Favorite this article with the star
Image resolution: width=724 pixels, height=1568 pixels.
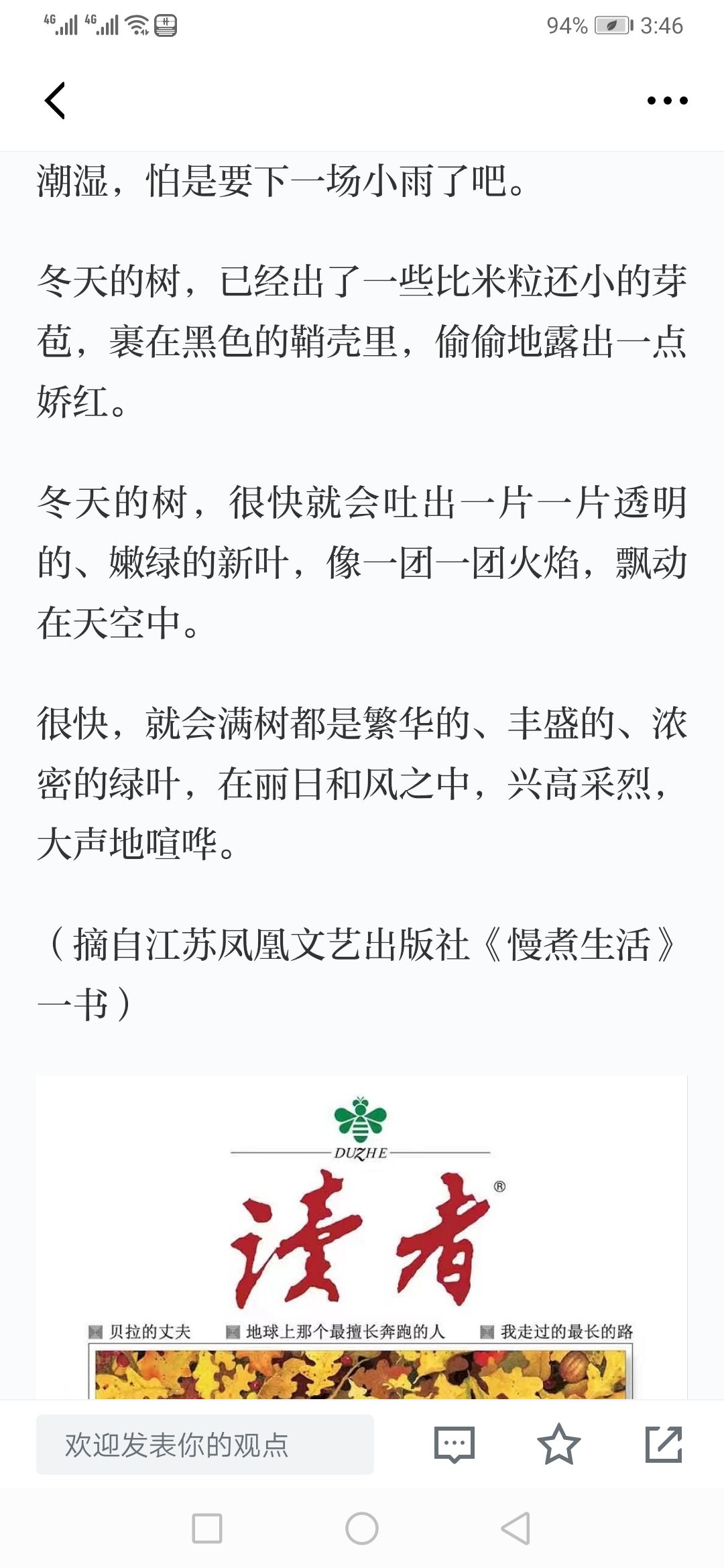pos(558,1444)
